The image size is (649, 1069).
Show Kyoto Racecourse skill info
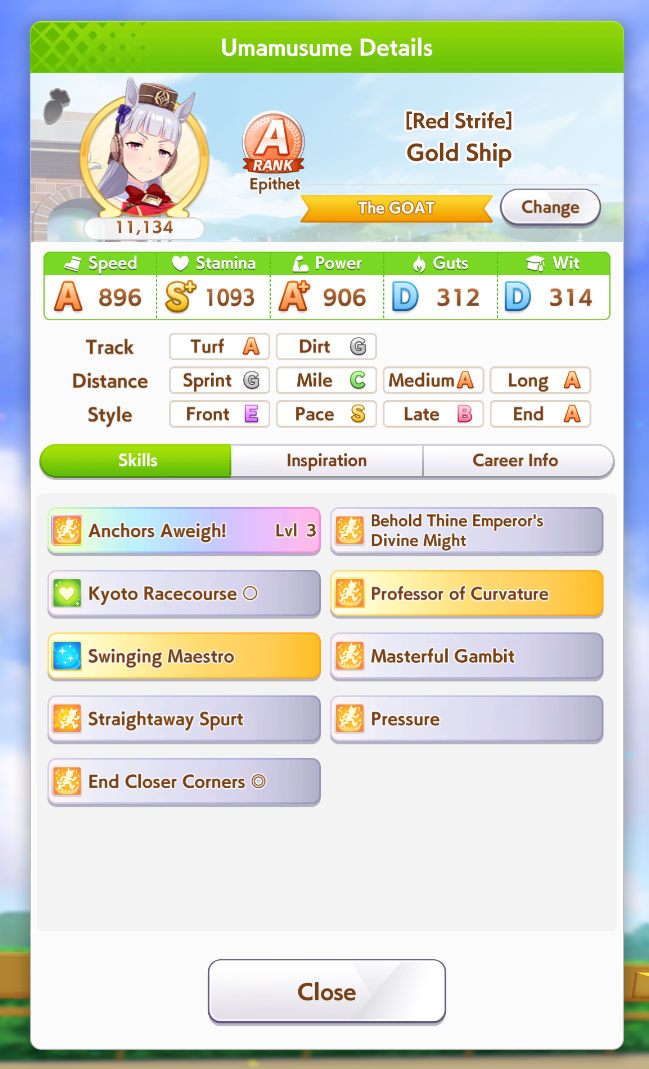(x=184, y=594)
